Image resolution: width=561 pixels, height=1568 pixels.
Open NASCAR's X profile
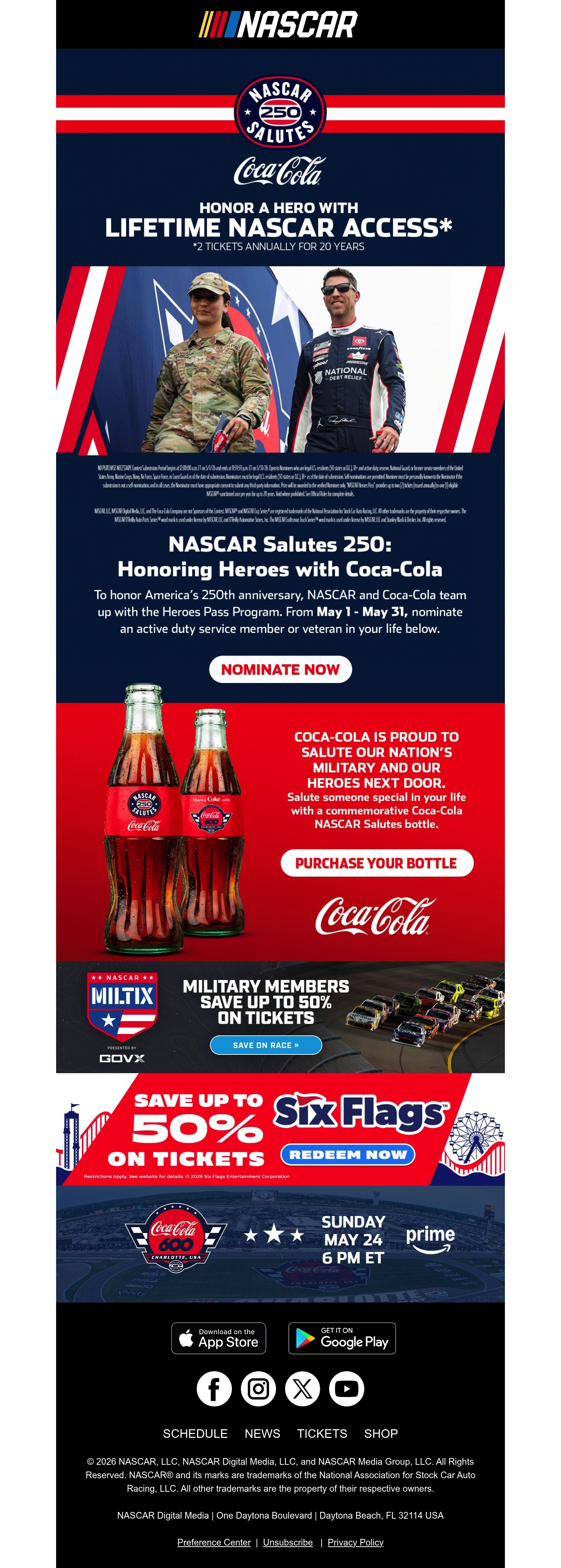(303, 1389)
